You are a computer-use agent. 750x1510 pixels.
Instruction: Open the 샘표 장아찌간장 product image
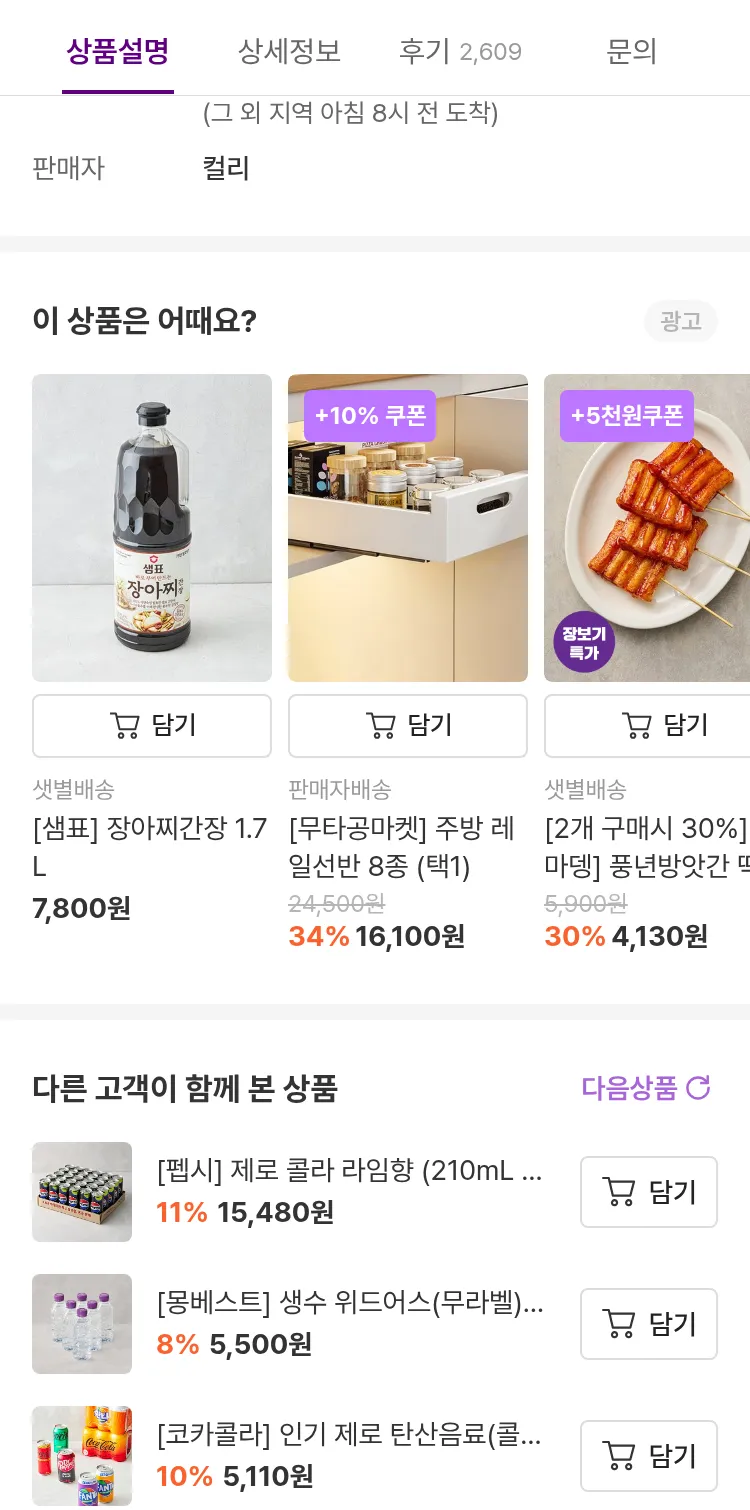152,528
